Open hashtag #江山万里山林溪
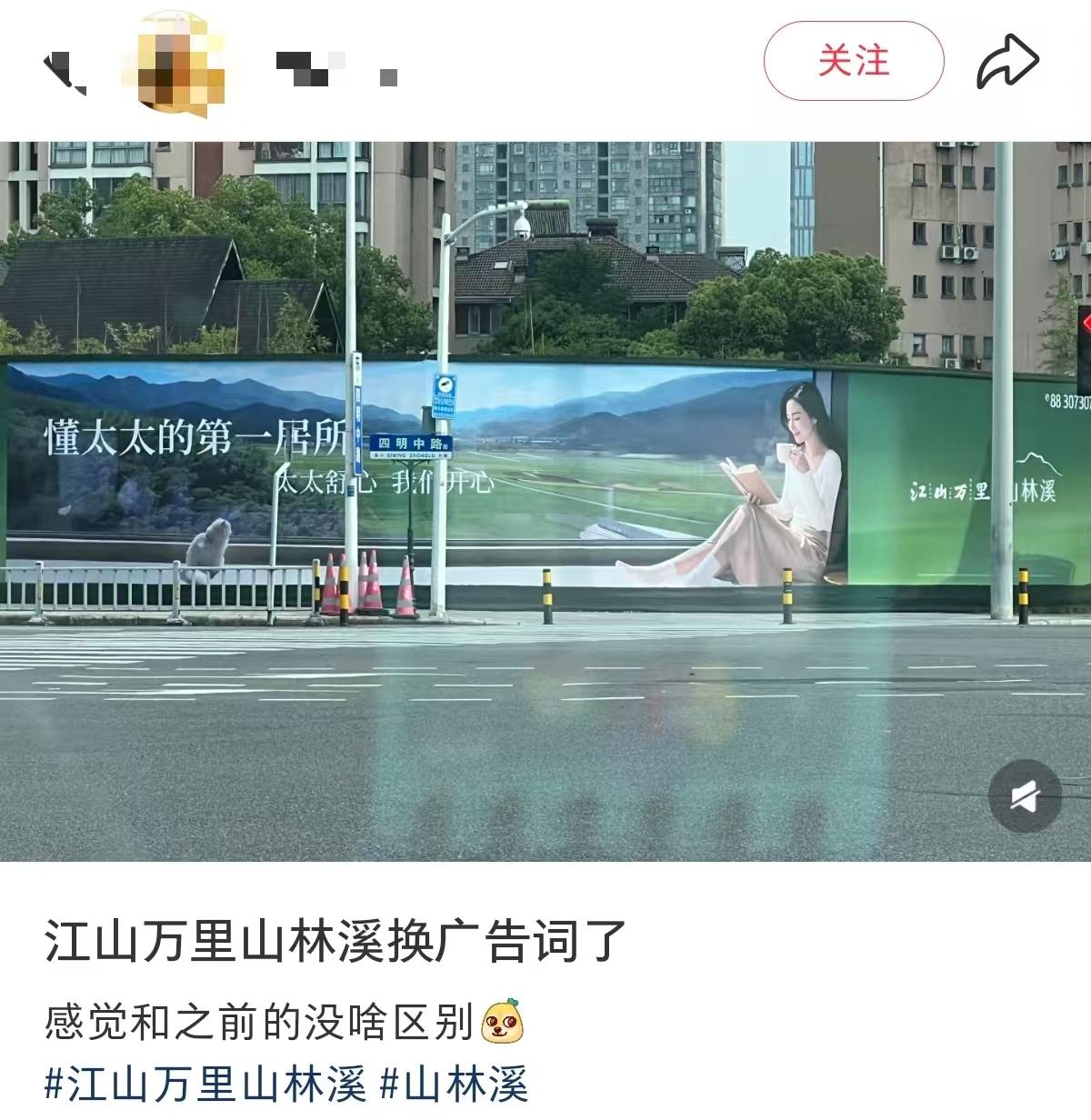This screenshot has height=1120, width=1091. click(x=205, y=1085)
